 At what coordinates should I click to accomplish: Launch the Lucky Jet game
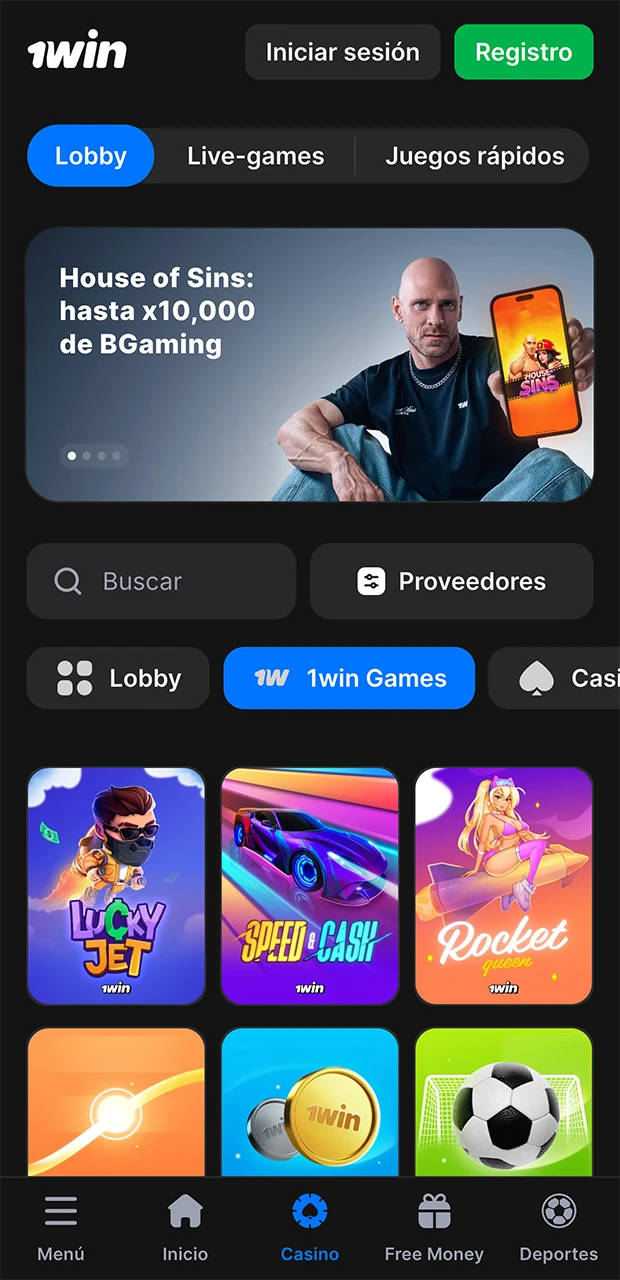tap(116, 885)
